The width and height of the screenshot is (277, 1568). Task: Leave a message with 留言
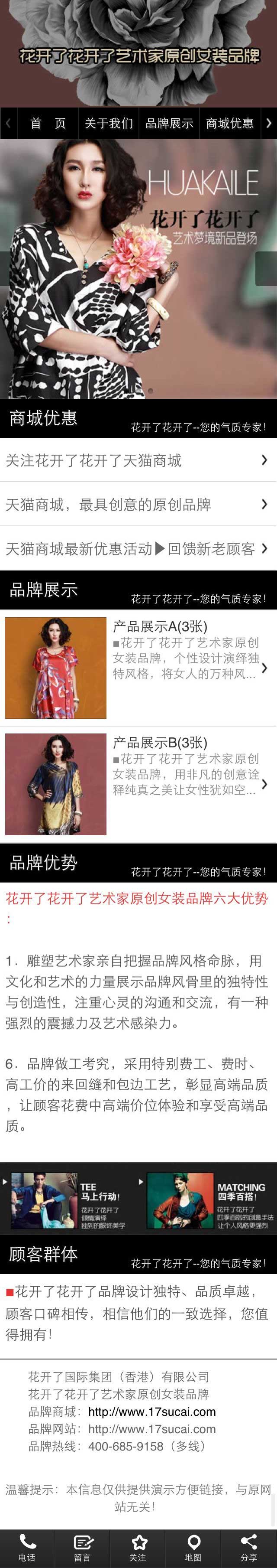click(83, 1548)
